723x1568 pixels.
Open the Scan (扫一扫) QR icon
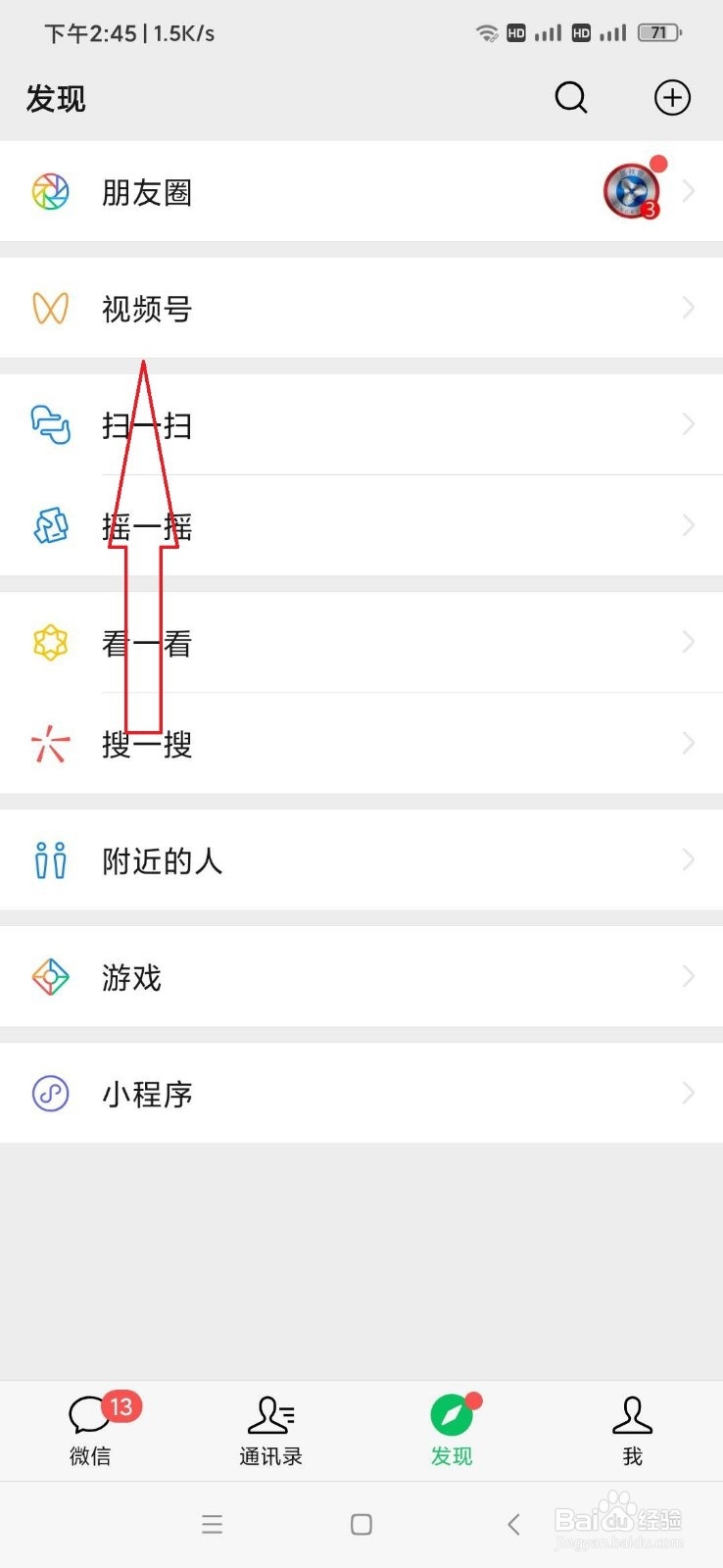point(50,425)
